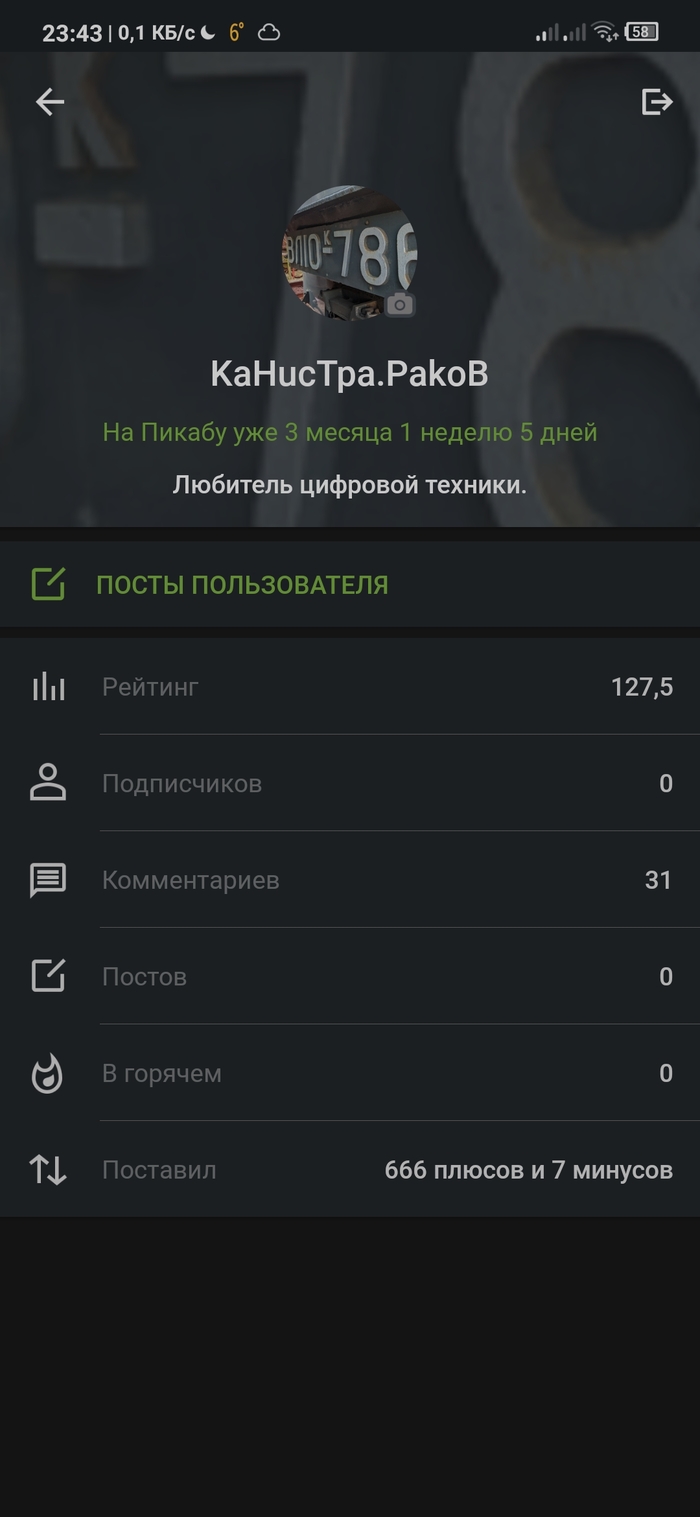
Task: Go back using the top arrow
Action: (50, 101)
